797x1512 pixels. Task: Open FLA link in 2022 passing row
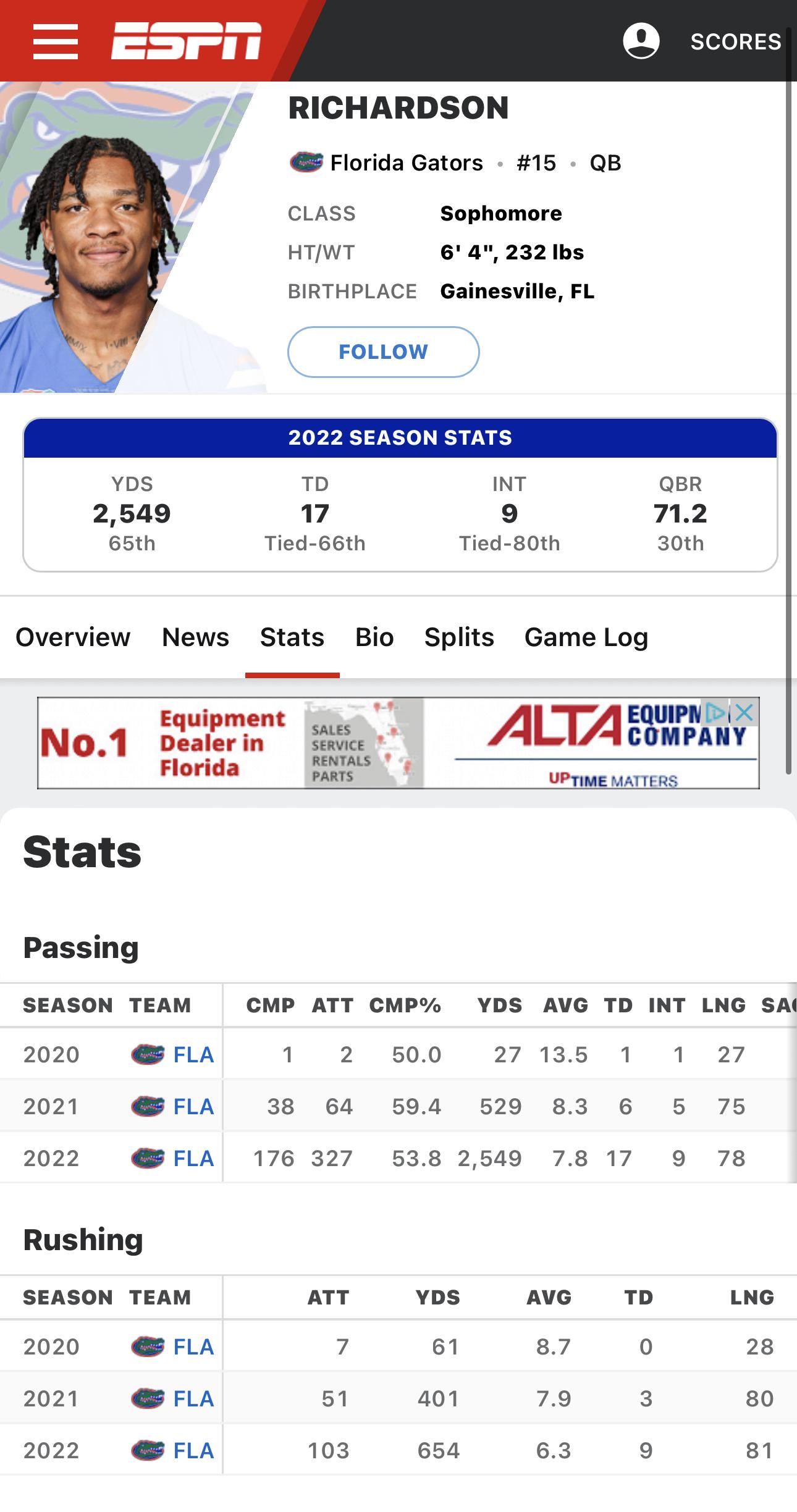tap(193, 1158)
